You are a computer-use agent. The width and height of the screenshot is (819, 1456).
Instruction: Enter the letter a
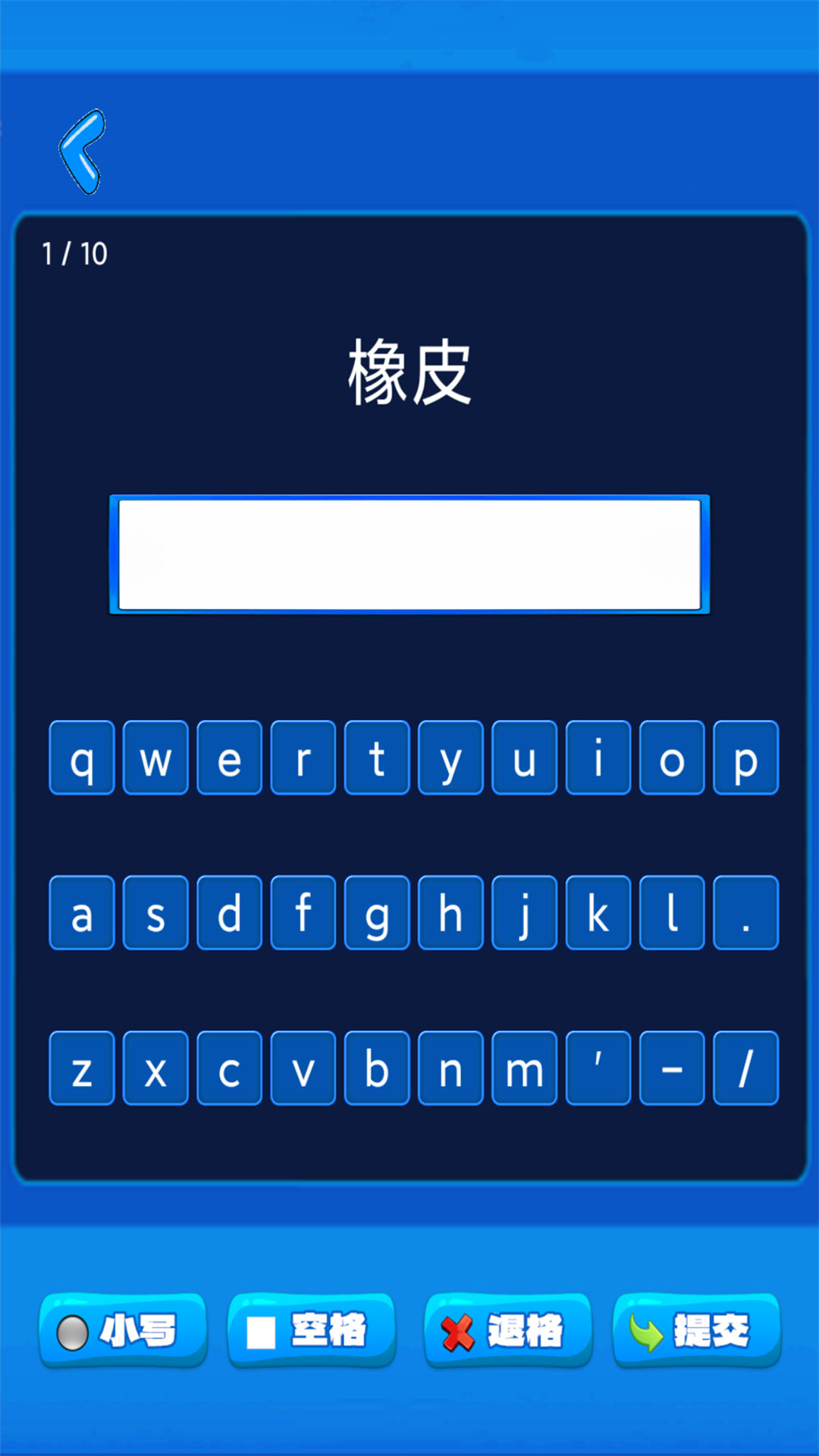82,913
